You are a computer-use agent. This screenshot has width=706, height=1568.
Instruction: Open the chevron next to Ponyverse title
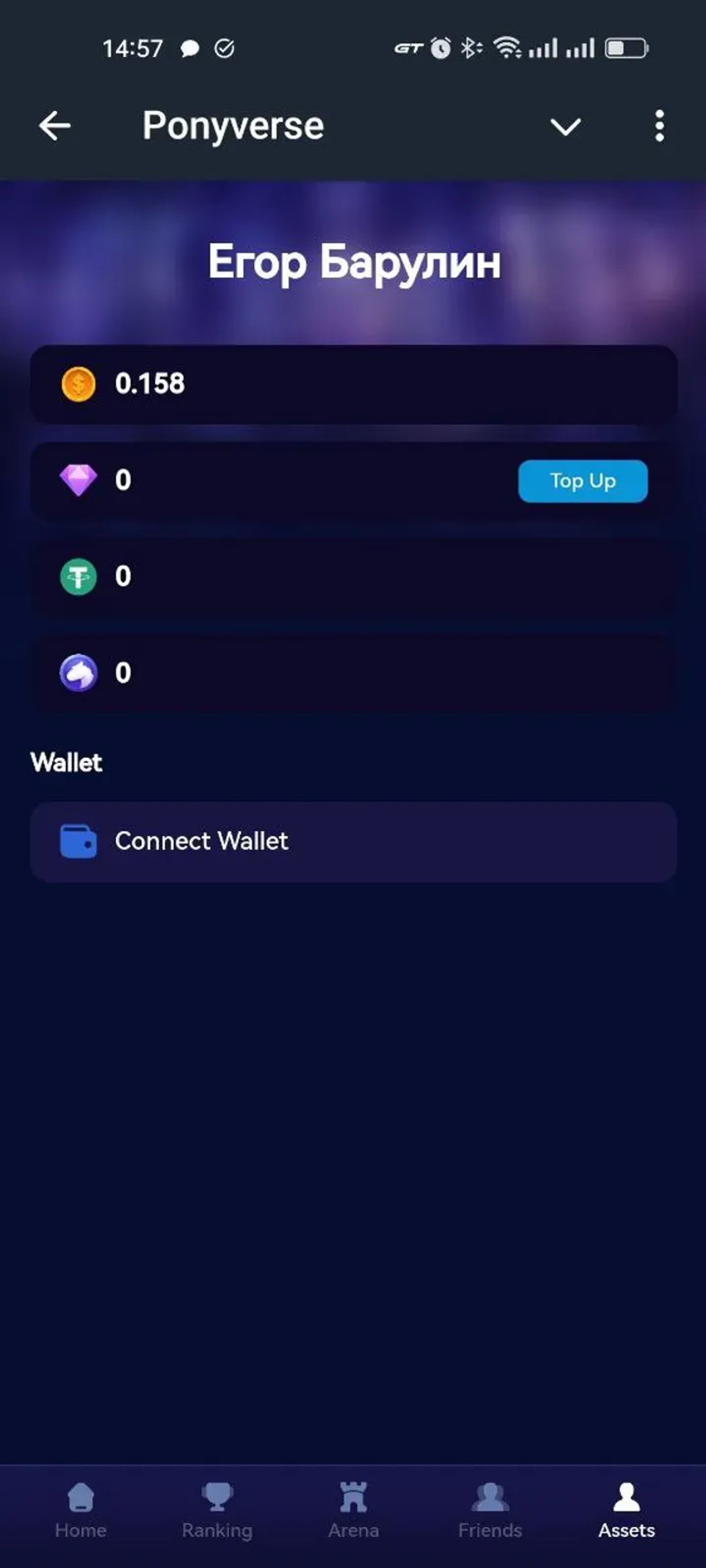click(x=564, y=126)
